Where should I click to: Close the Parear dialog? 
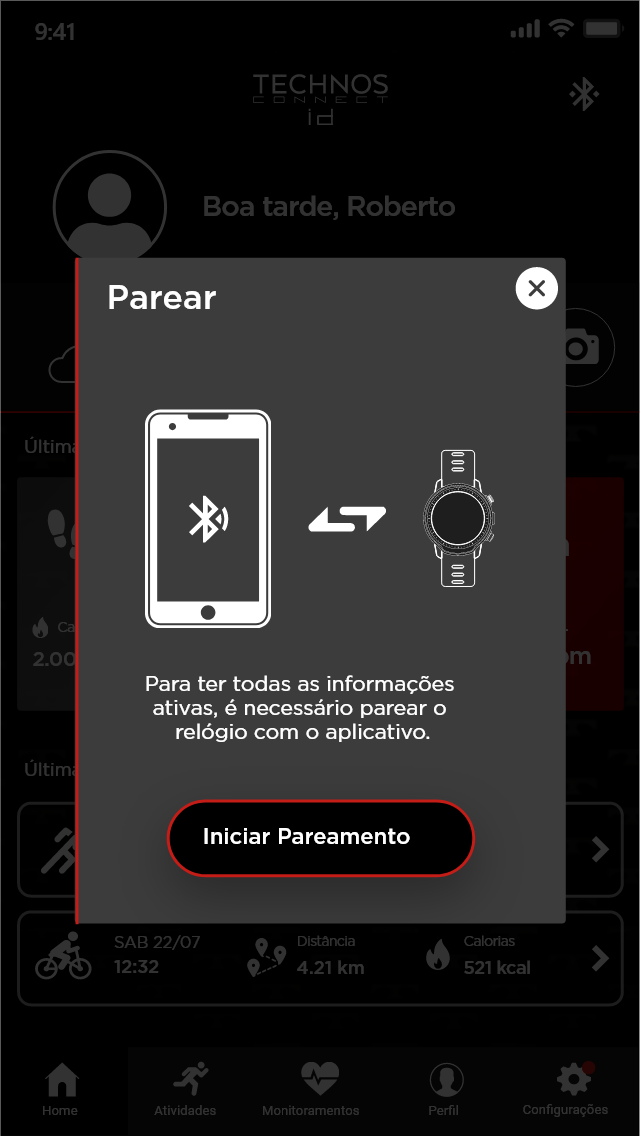[x=536, y=288]
